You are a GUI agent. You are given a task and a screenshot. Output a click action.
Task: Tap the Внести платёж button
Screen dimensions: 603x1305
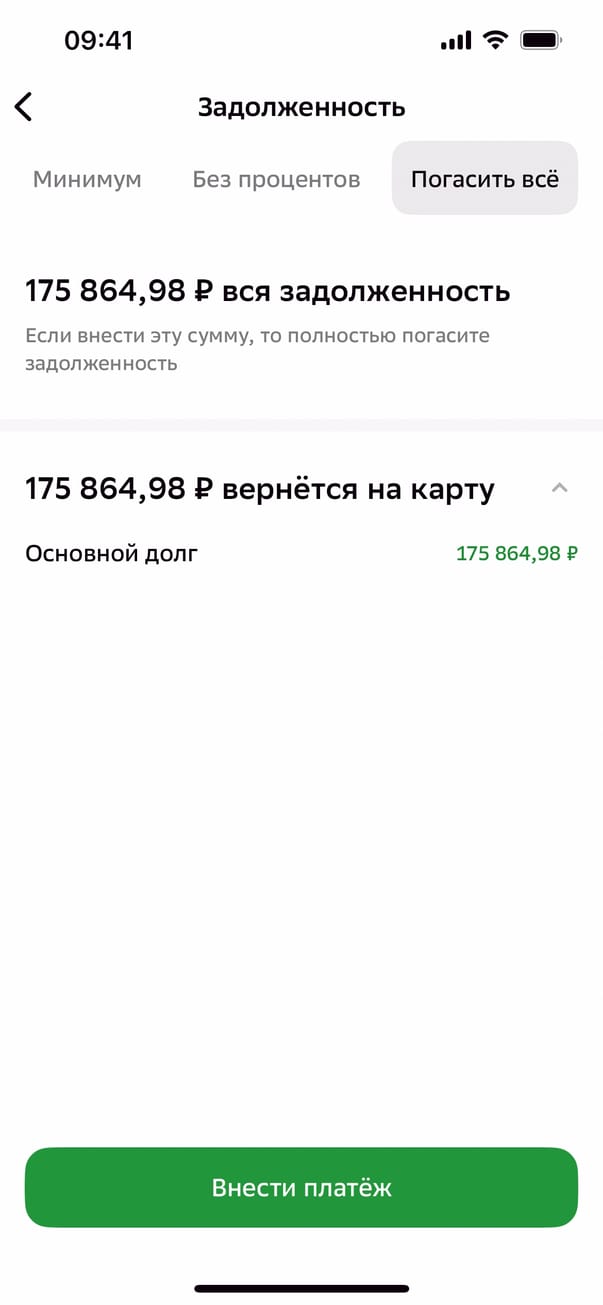coord(301,1187)
